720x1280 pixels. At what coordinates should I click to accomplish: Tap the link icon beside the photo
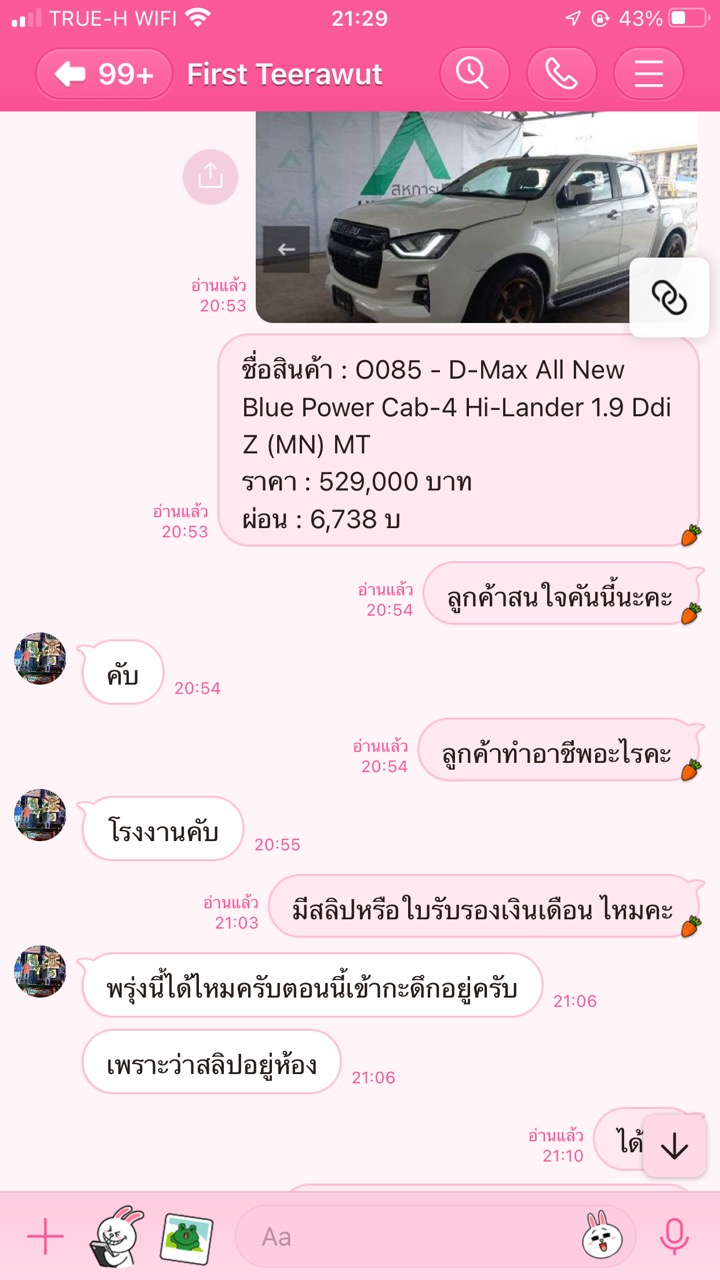pos(669,297)
